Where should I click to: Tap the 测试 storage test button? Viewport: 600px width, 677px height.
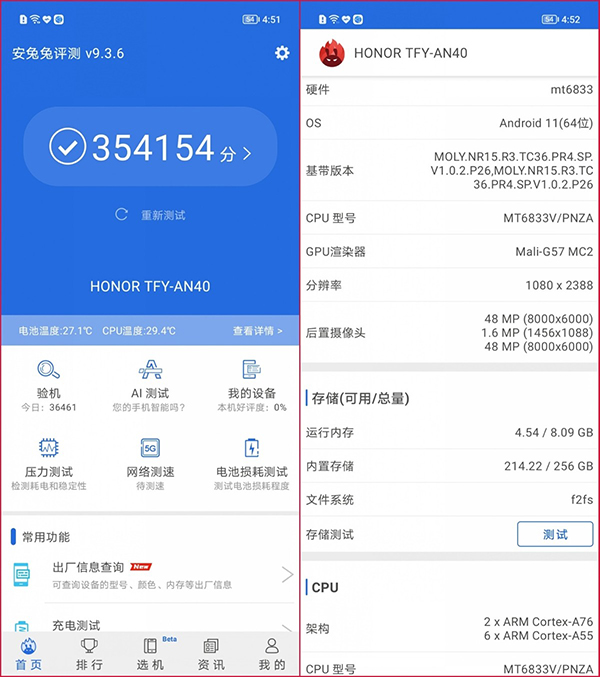[x=555, y=534]
